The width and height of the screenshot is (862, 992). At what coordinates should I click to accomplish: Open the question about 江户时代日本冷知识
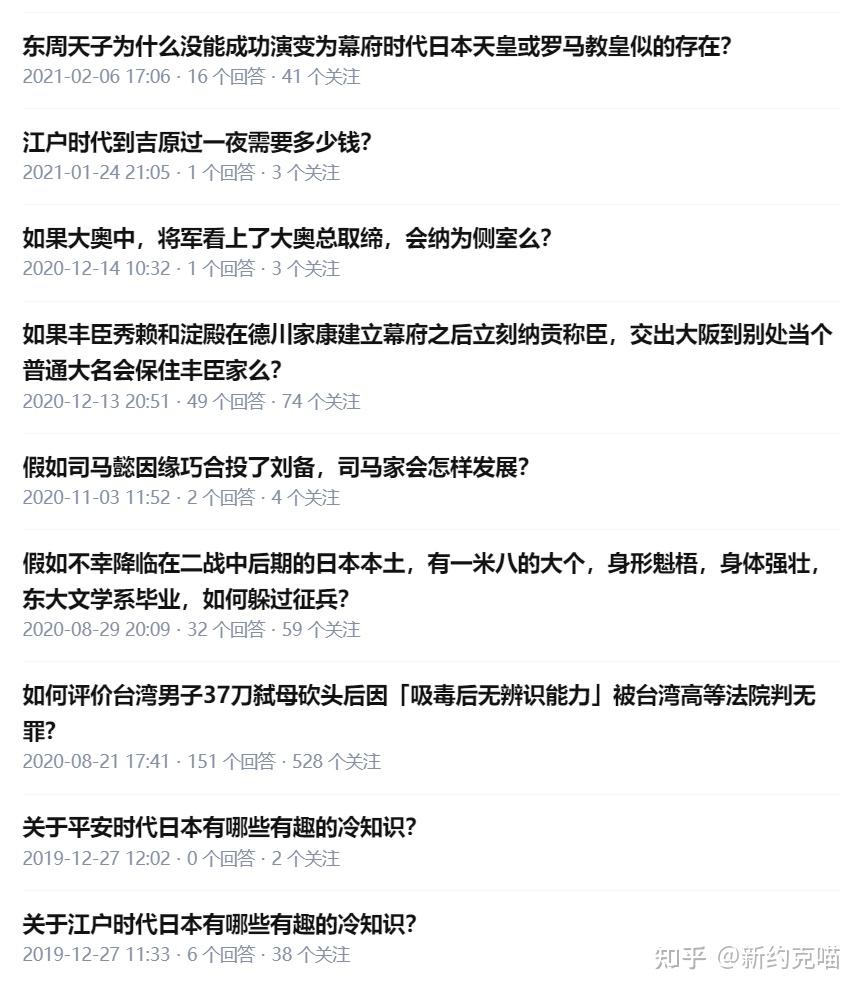pos(219,924)
